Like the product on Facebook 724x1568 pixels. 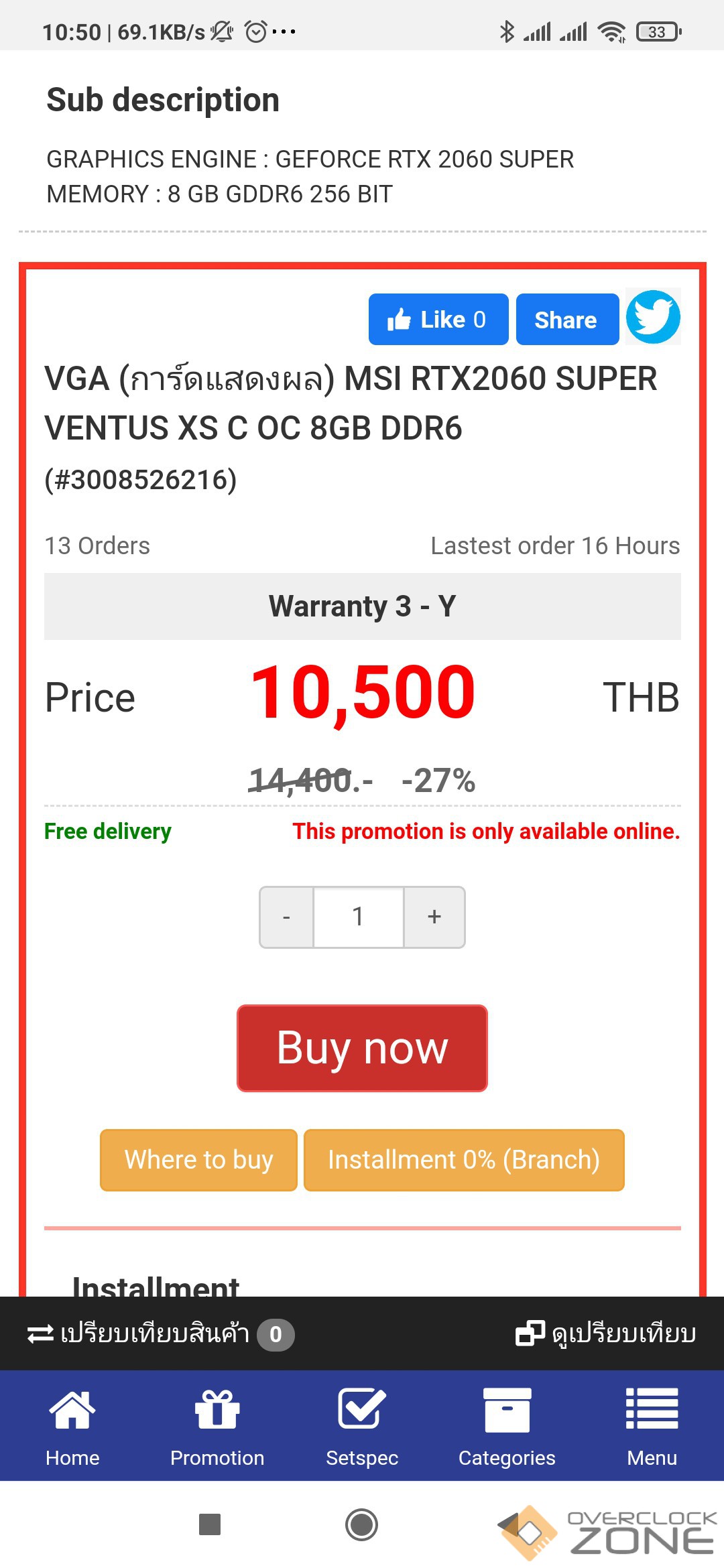[x=438, y=320]
